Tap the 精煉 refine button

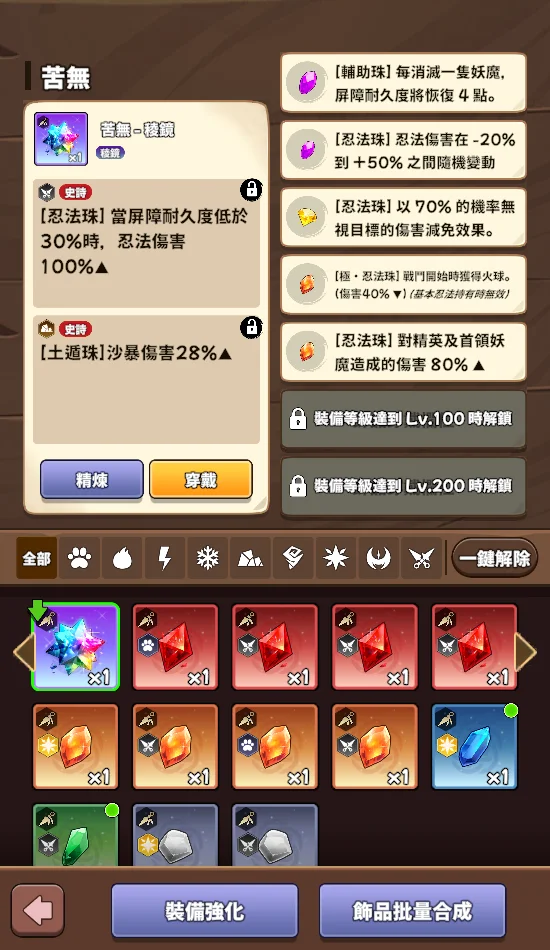(x=91, y=479)
